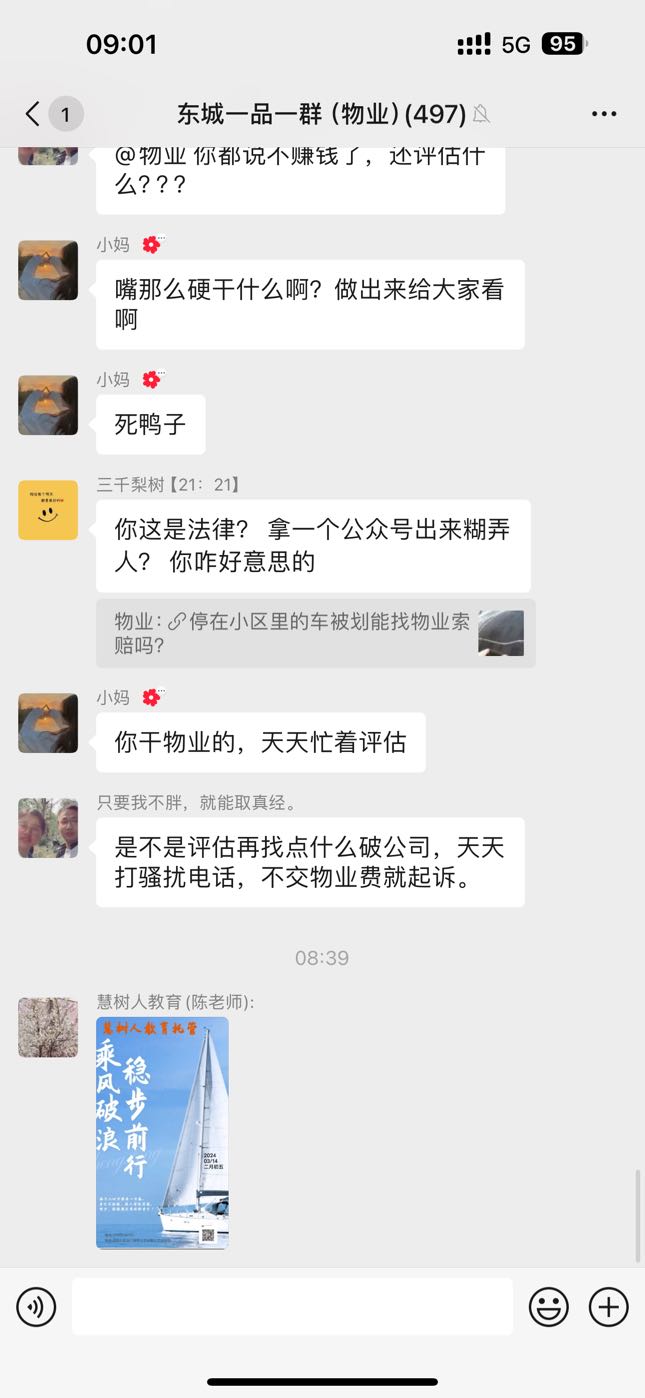Open 小妈's avatar beside the 死鸭子 message
The image size is (645, 1398).
pos(48,405)
